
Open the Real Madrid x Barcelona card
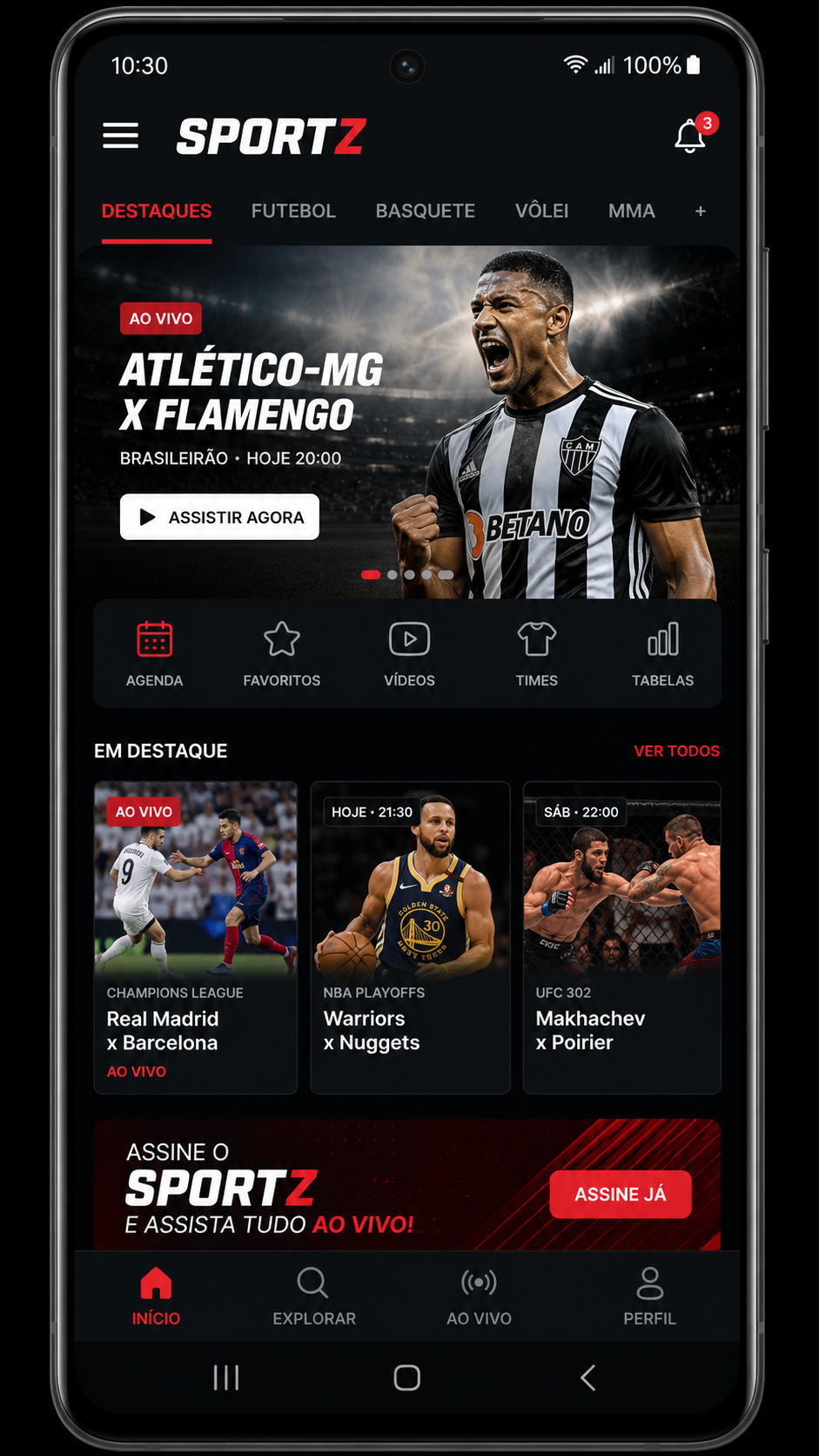196,937
